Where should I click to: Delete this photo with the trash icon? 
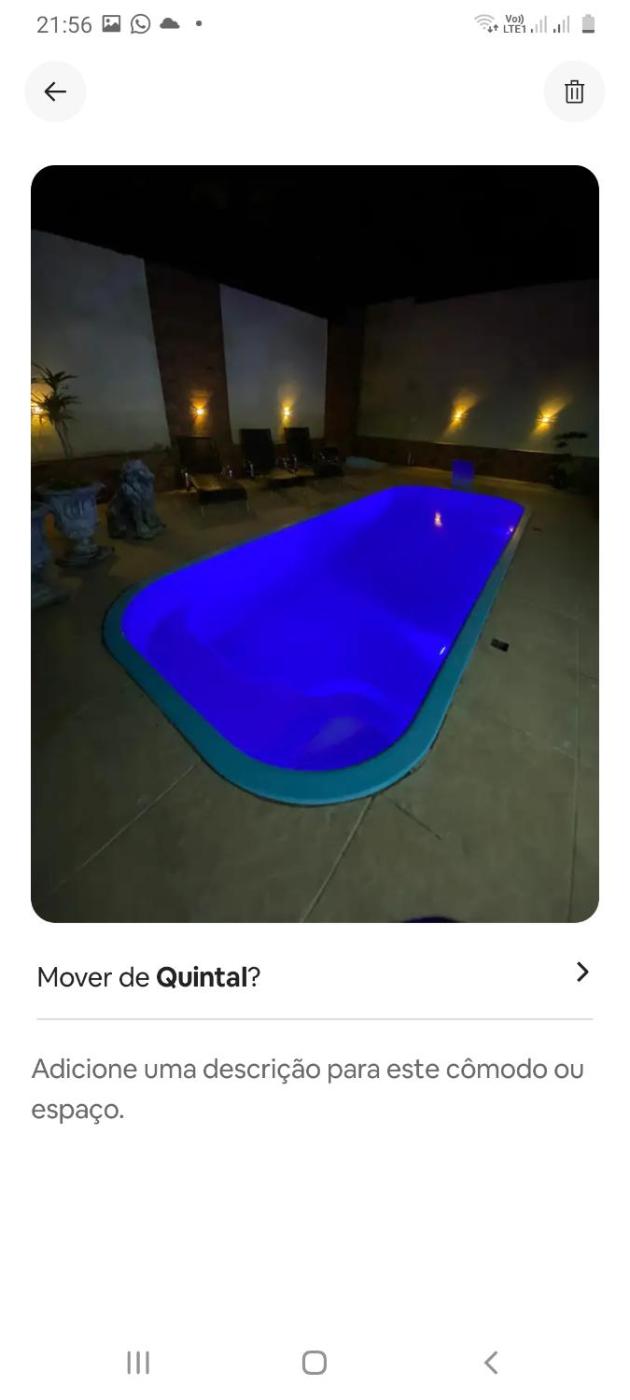[x=574, y=92]
